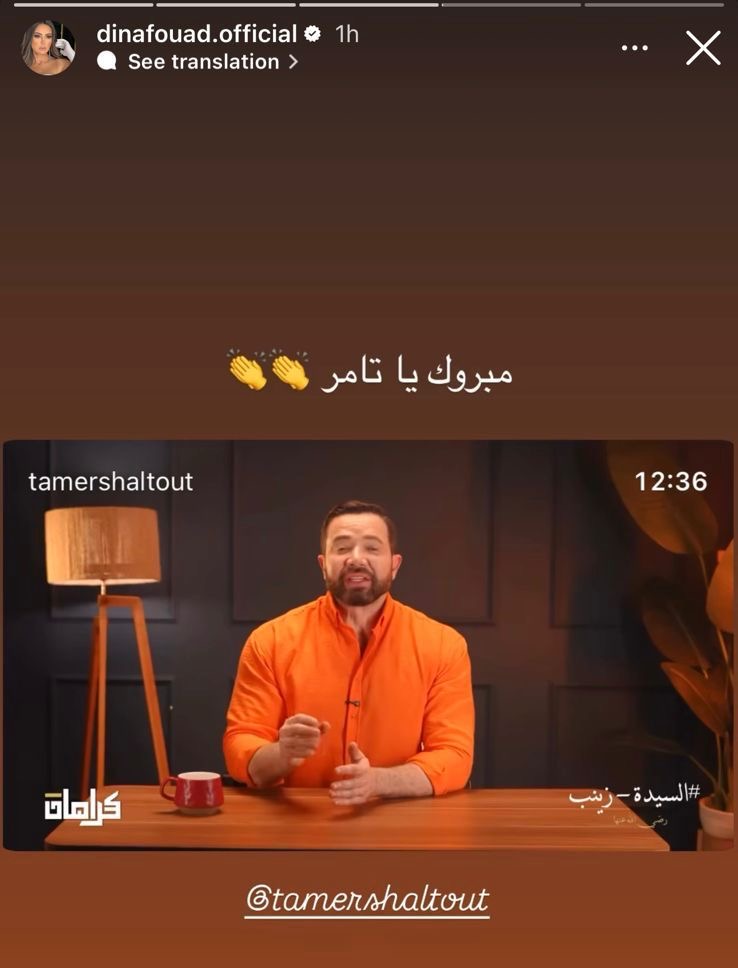
Task: Expand the embedded video post
Action: click(x=369, y=645)
